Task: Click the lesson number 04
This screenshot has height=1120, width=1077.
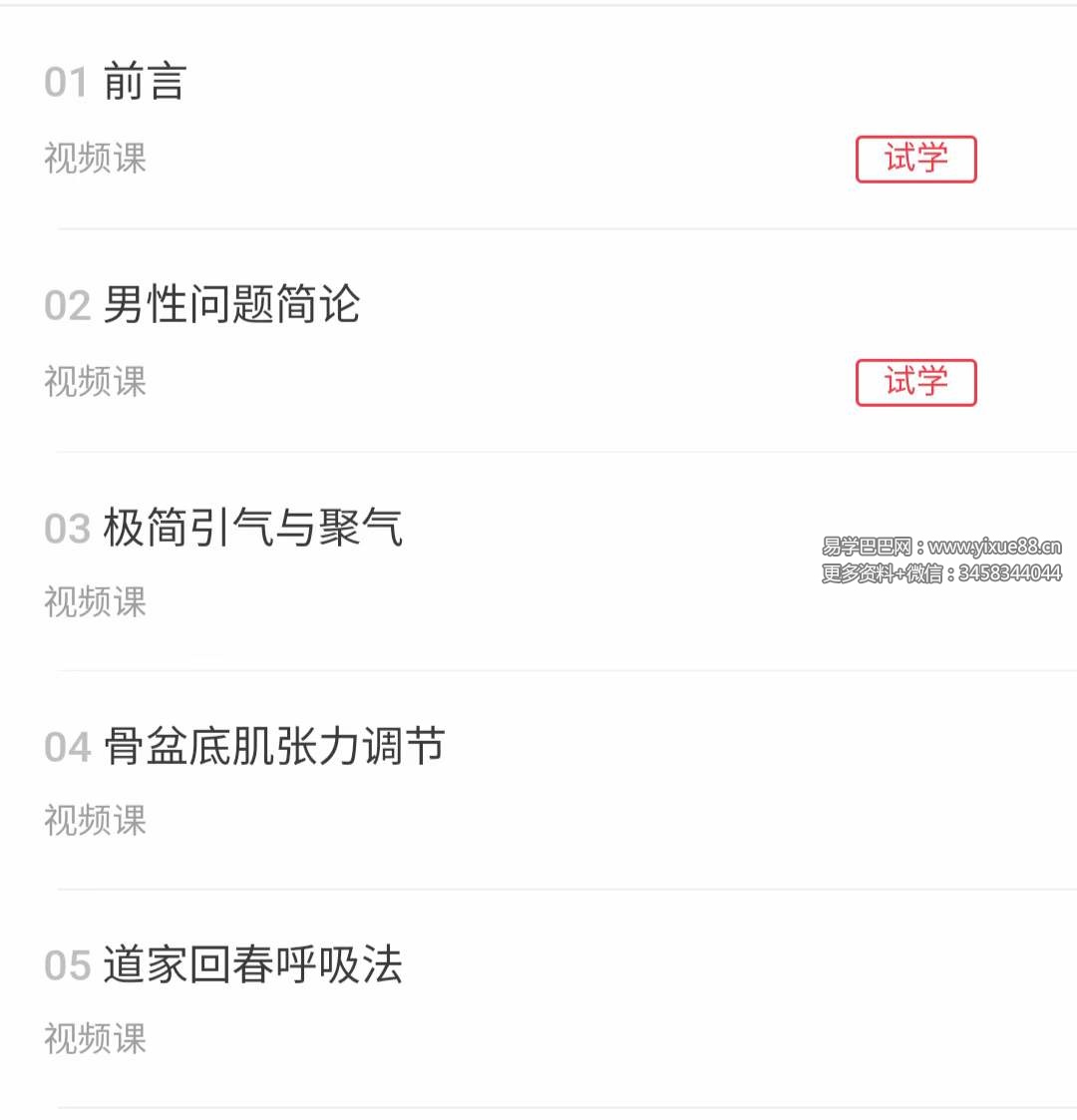Action: point(66,745)
